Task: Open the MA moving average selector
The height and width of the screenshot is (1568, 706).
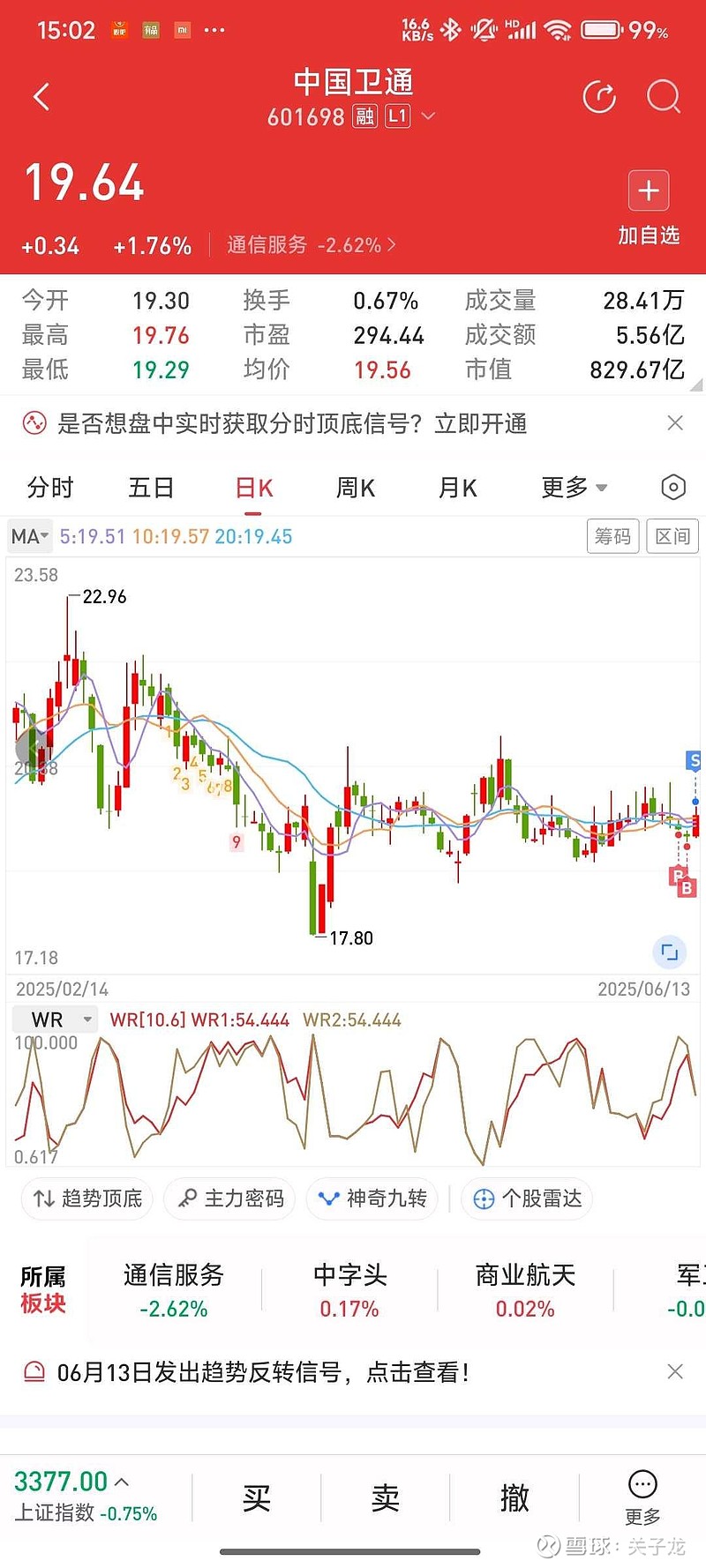Action: 29,536
